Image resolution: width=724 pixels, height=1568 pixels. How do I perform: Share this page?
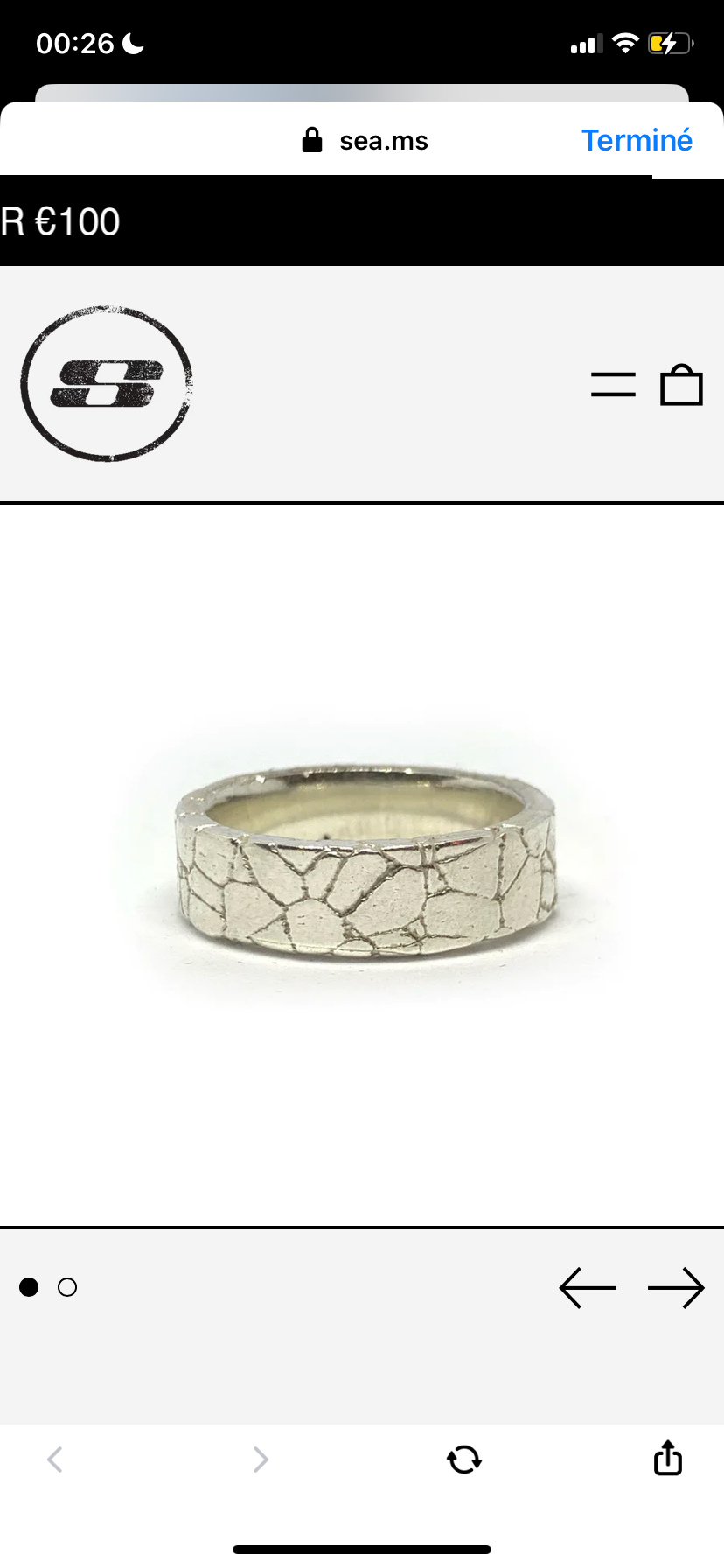pos(668,1458)
